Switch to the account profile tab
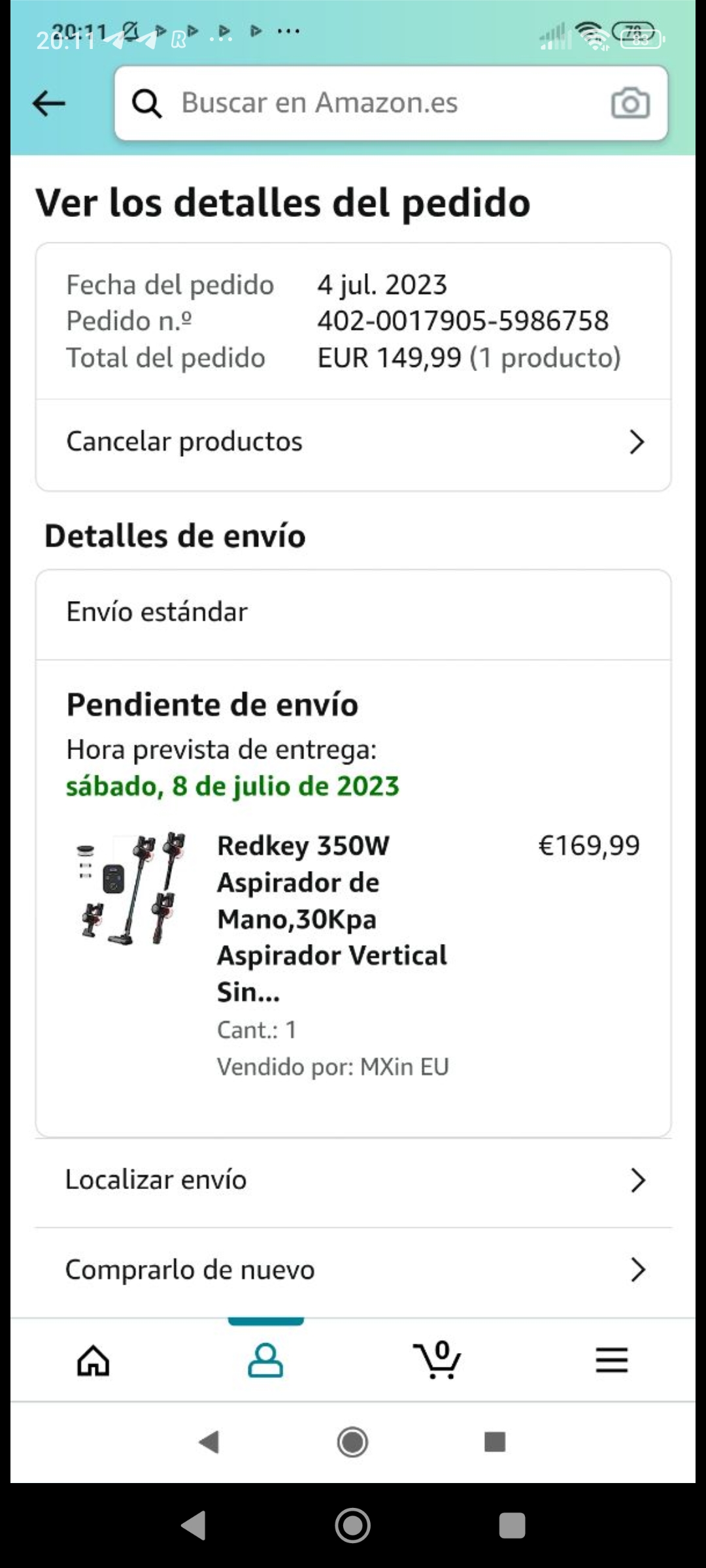 tap(265, 1360)
